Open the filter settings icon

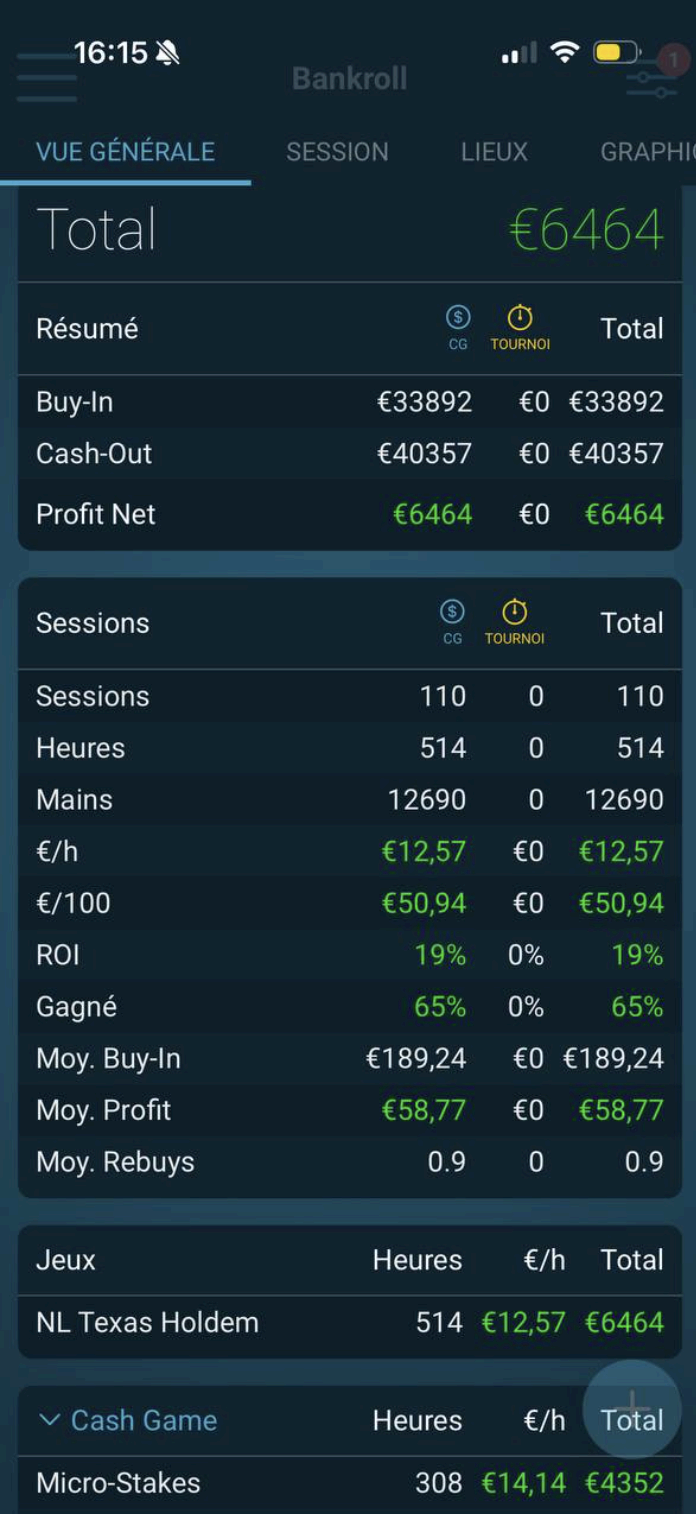tap(651, 79)
